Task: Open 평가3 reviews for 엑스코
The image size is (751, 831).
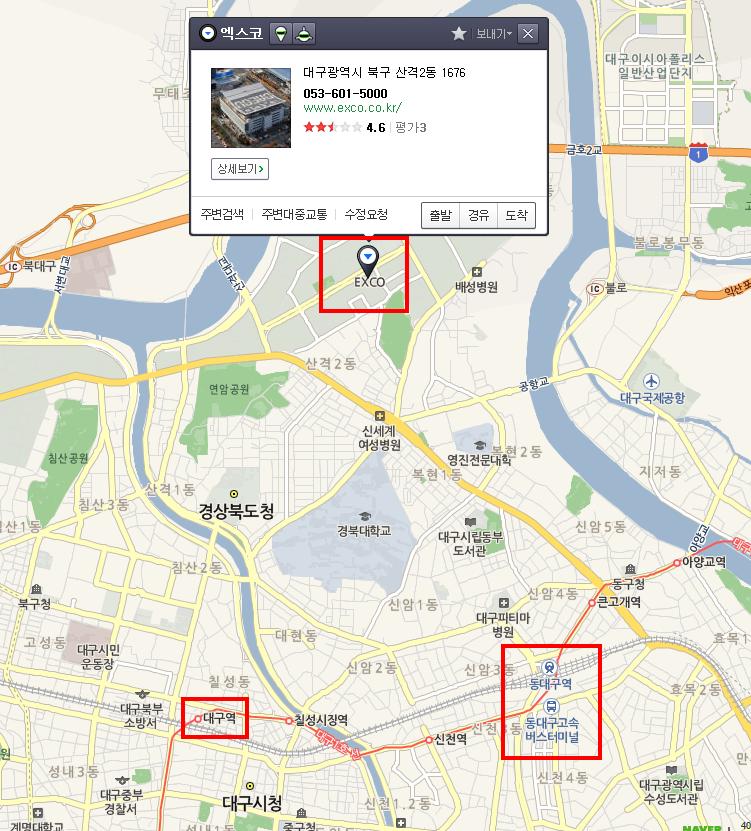Action: tap(411, 127)
